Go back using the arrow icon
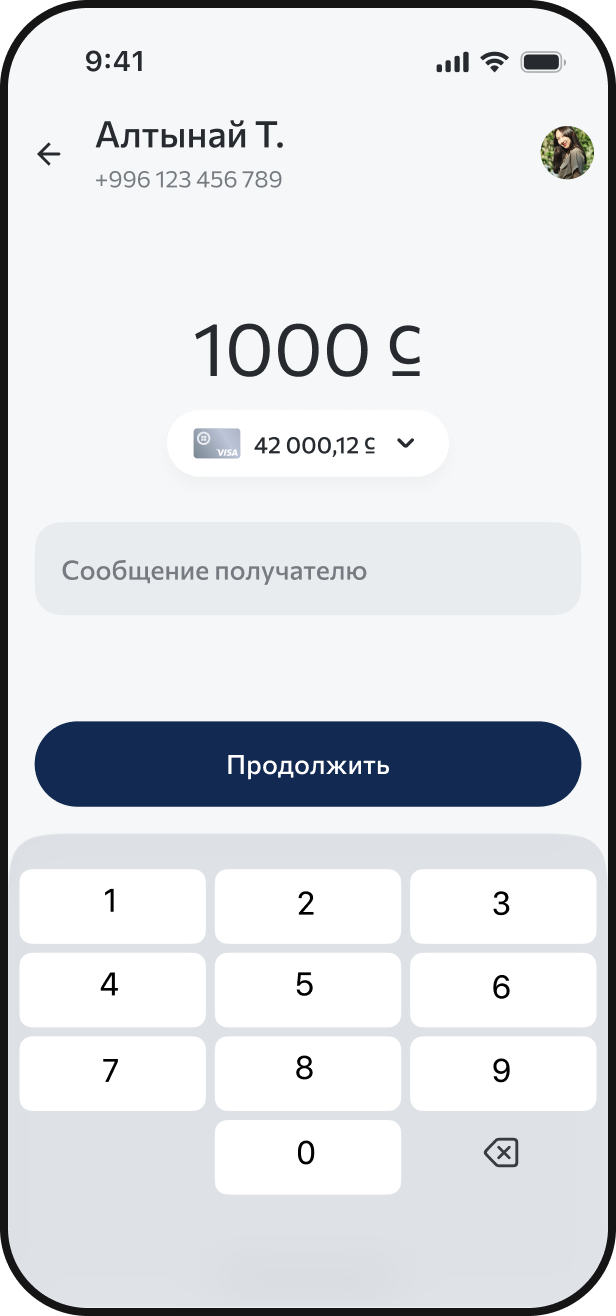 coord(49,154)
